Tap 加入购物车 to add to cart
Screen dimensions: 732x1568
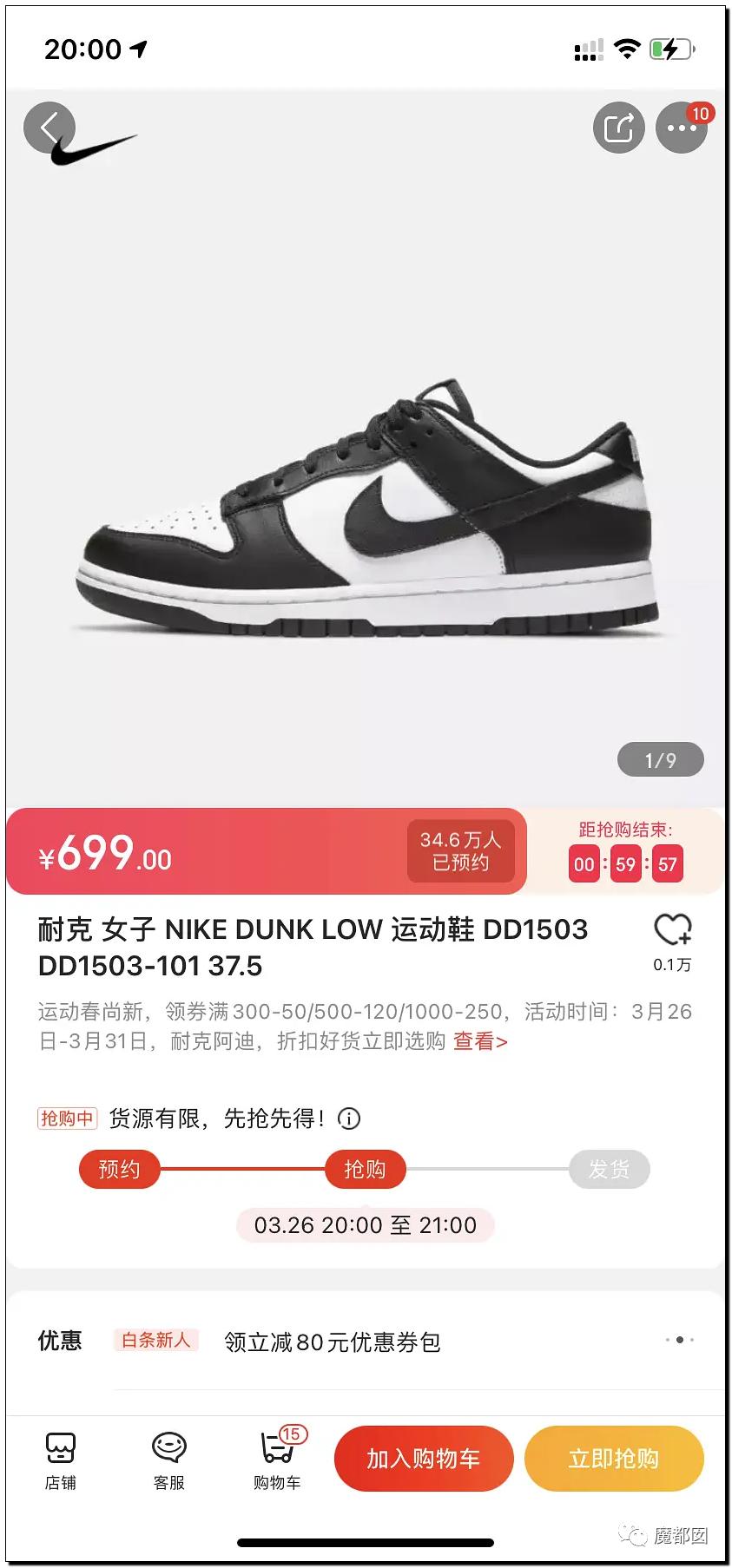(x=423, y=1459)
